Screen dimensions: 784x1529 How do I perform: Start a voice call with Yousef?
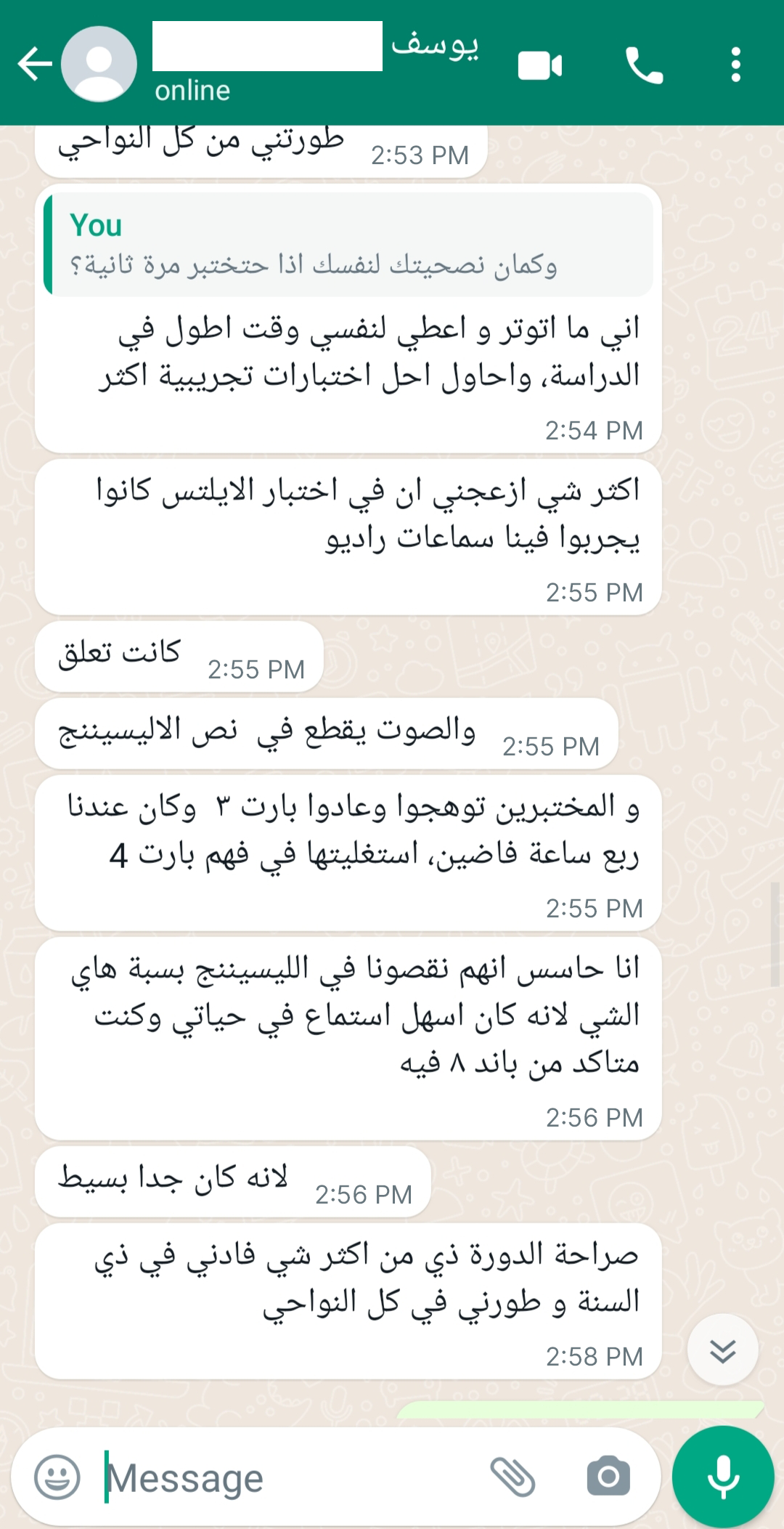pyautogui.click(x=645, y=65)
